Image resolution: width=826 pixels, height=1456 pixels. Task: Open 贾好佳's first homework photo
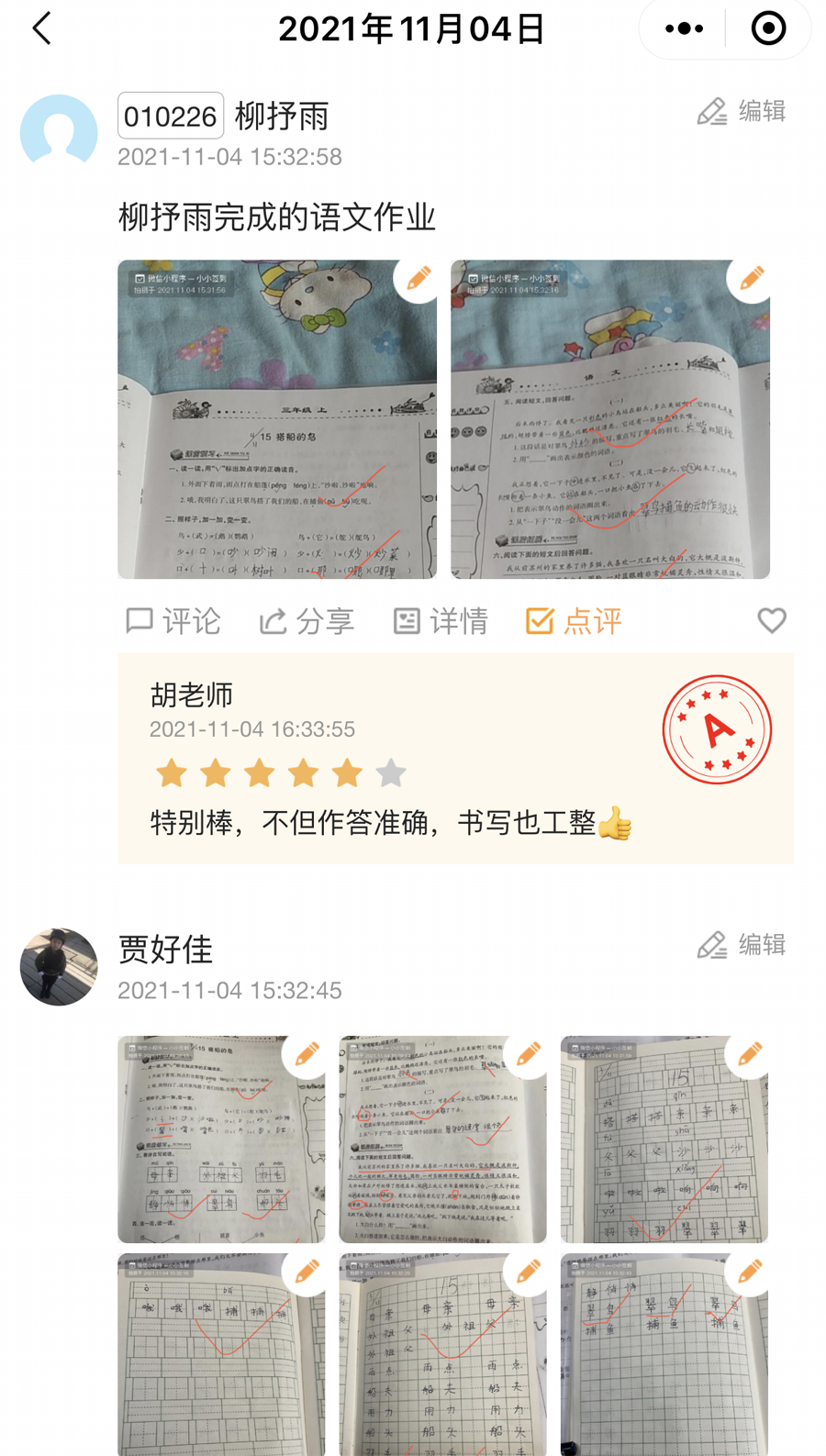(x=211, y=1147)
